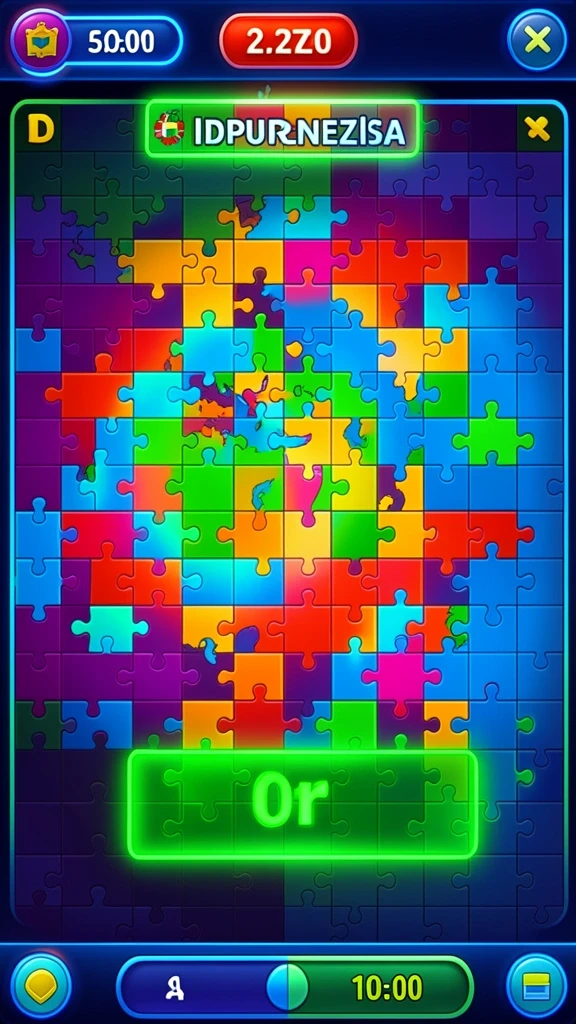This screenshot has width=576, height=1024.
Task: Open the yellow round button at bottom left
Action: click(41, 986)
